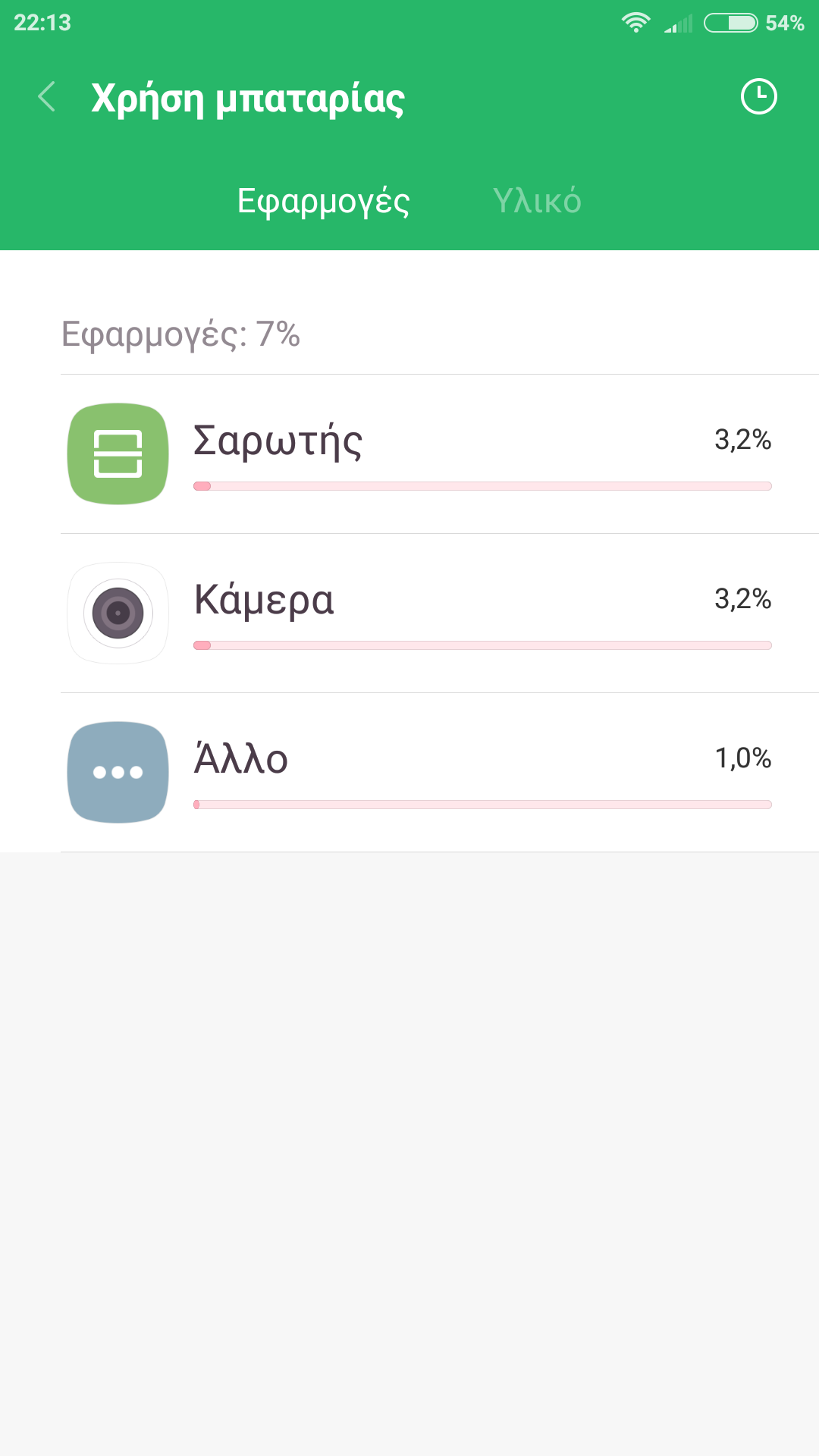This screenshot has height=1456, width=819.
Task: Select the Εφαρμογές tab
Action: coord(323,201)
